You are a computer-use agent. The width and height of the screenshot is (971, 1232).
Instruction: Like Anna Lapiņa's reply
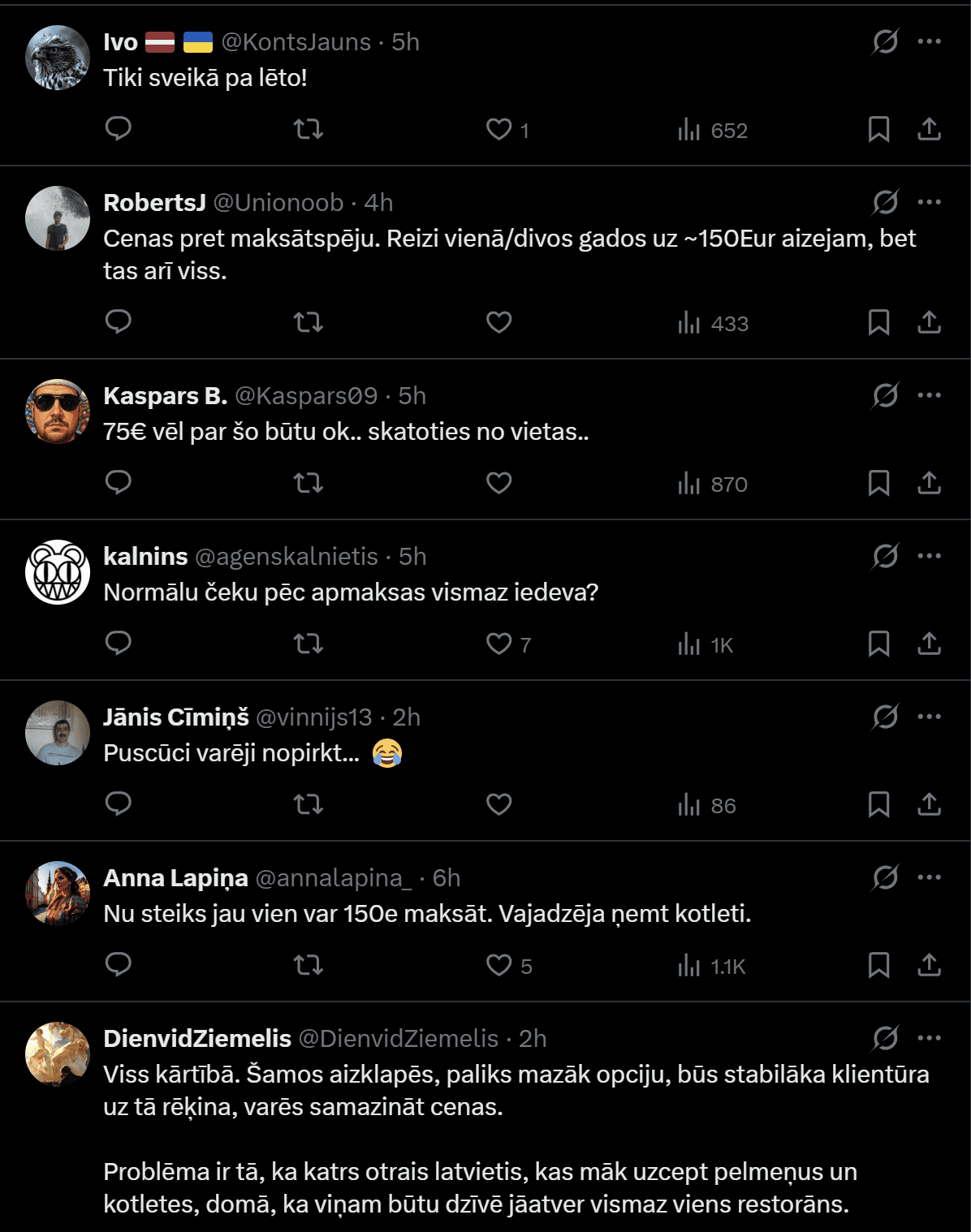pos(498,965)
